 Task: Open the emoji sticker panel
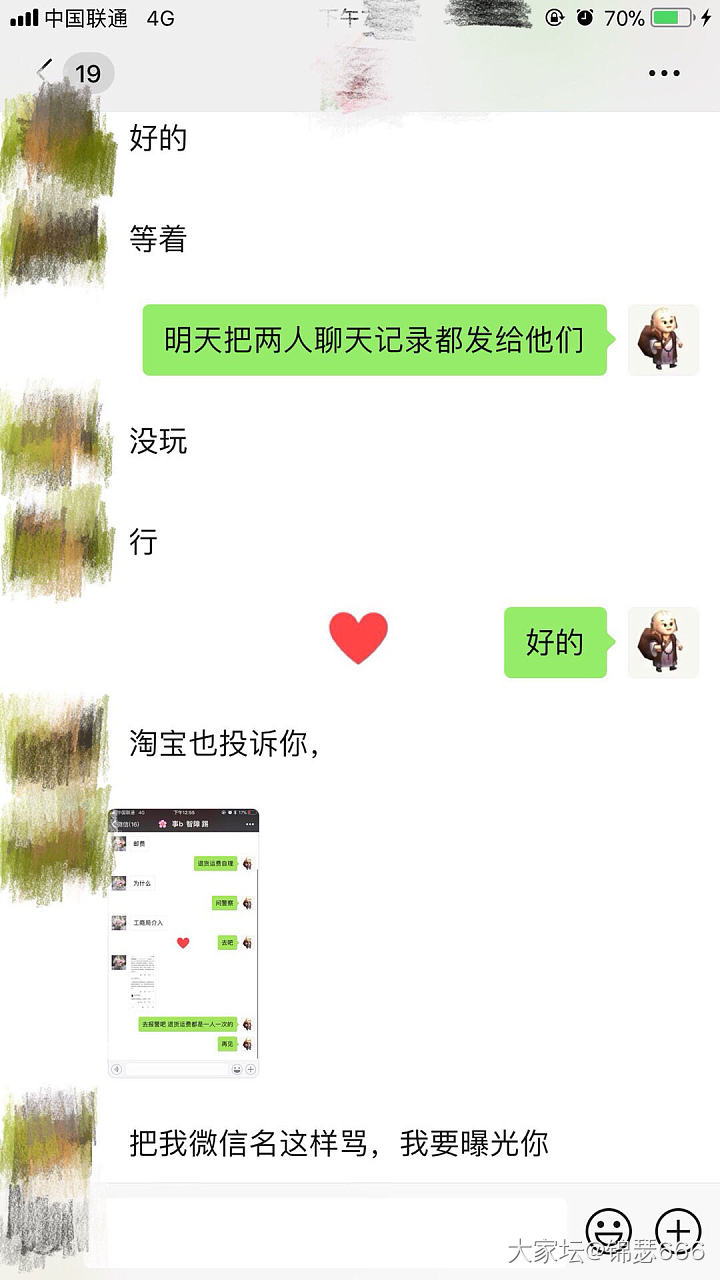(x=608, y=1230)
